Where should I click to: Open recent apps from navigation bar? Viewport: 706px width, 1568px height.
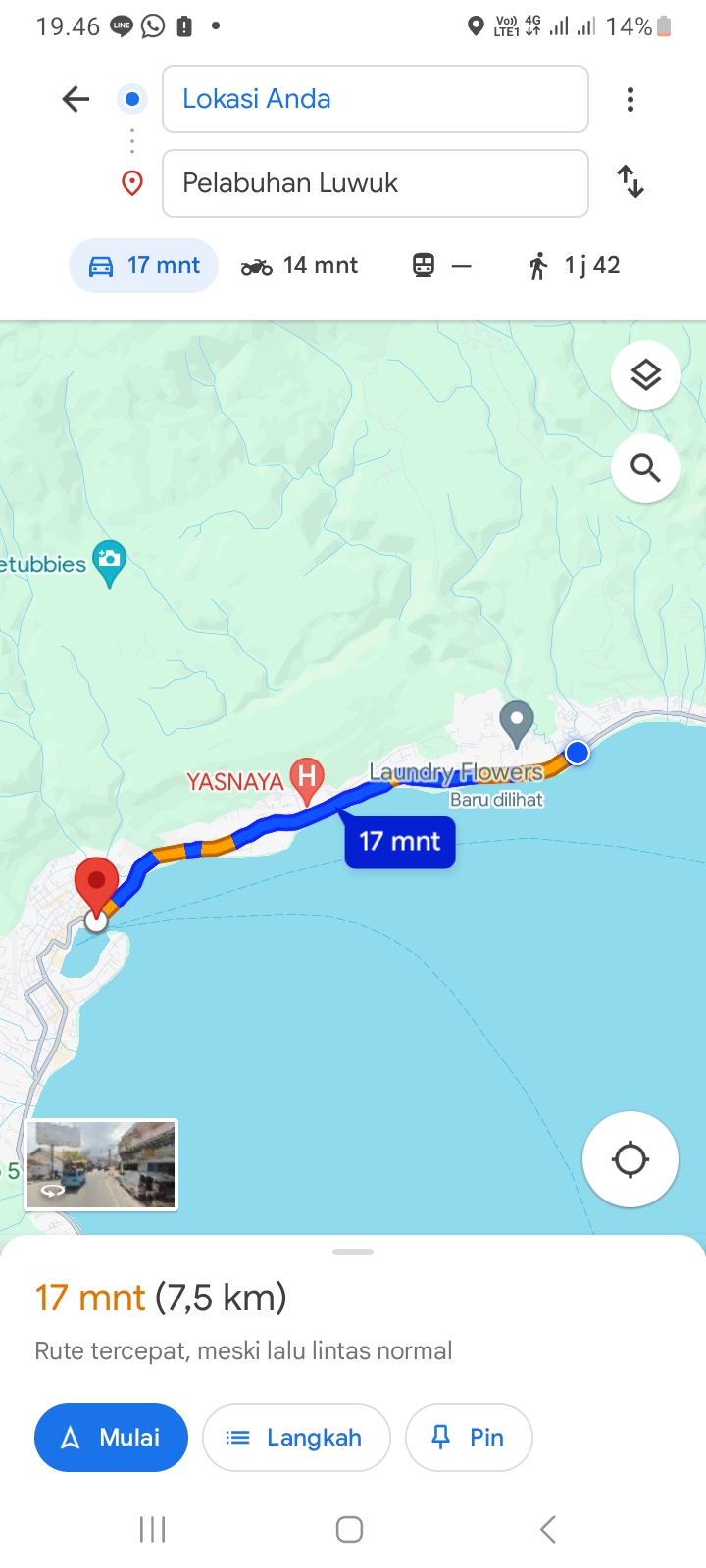[153, 1529]
